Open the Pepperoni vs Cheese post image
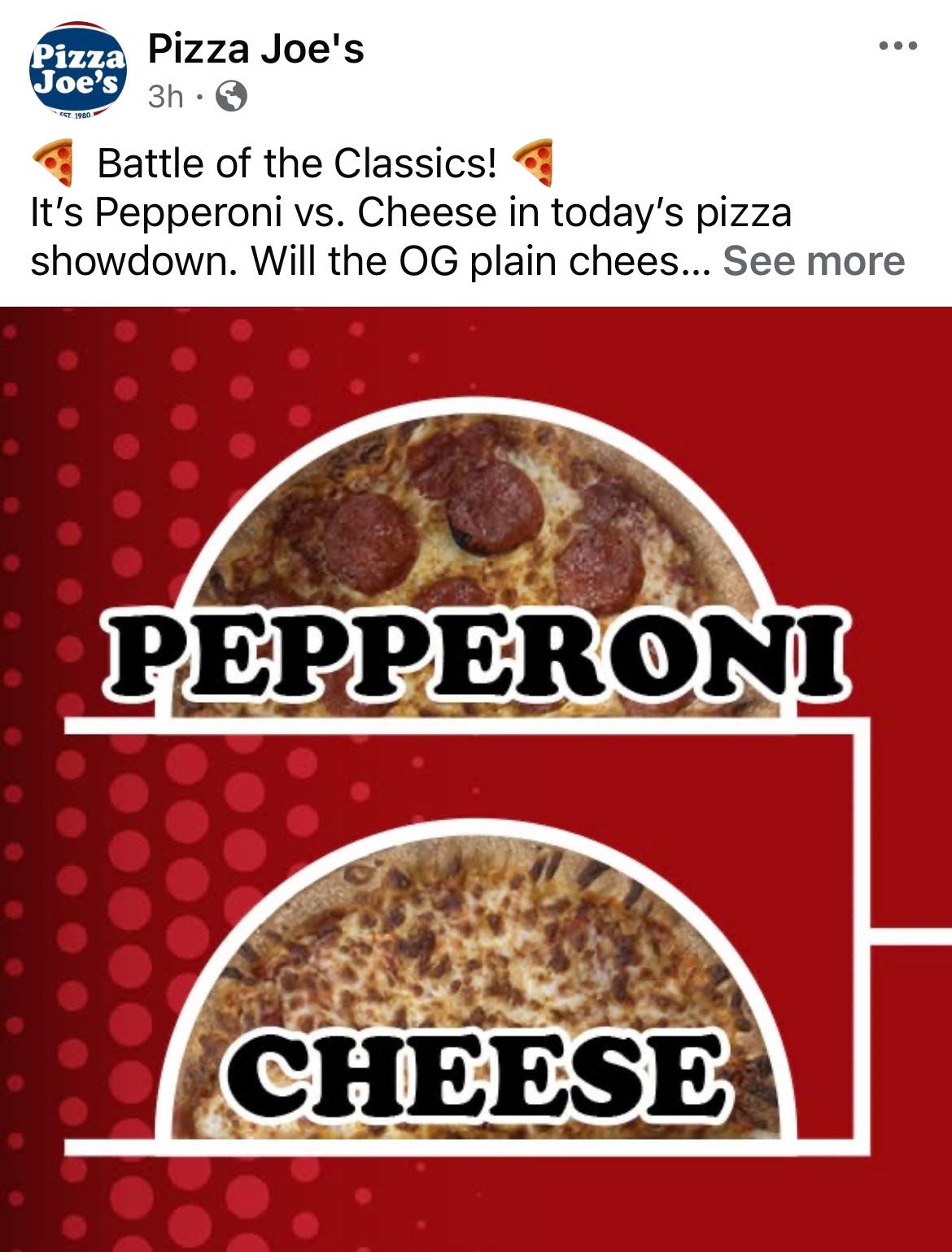 click(476, 779)
